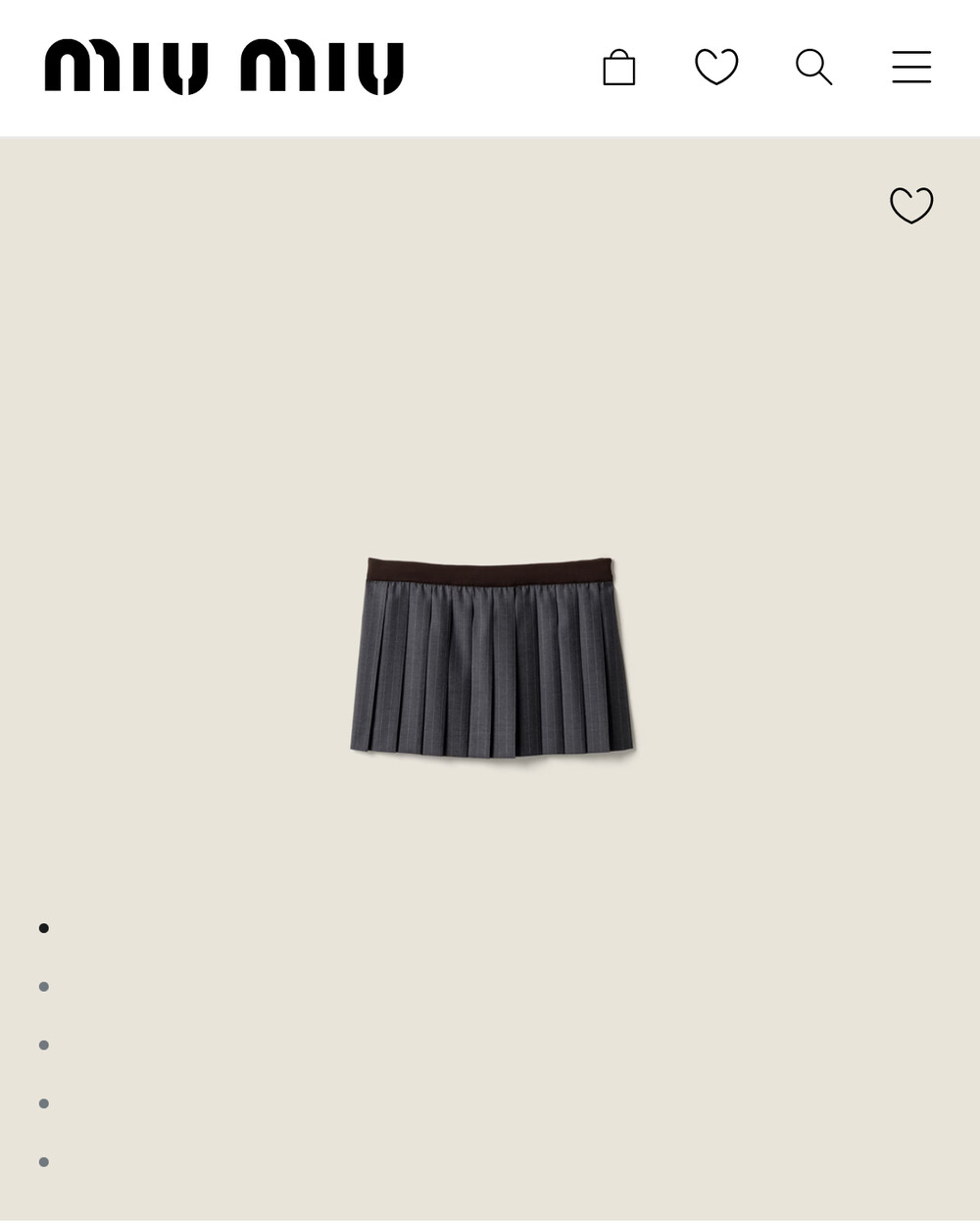Open the search magnifier

813,68
